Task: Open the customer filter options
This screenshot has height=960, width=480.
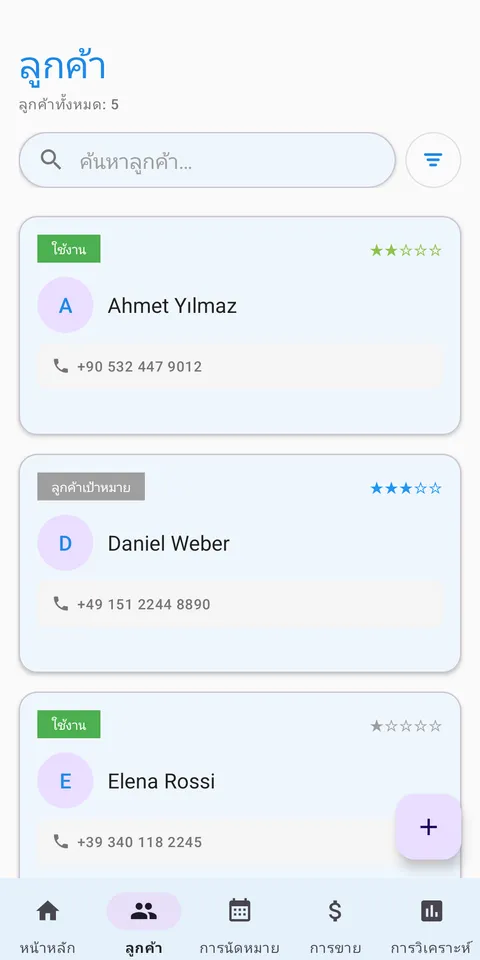Action: pos(433,160)
